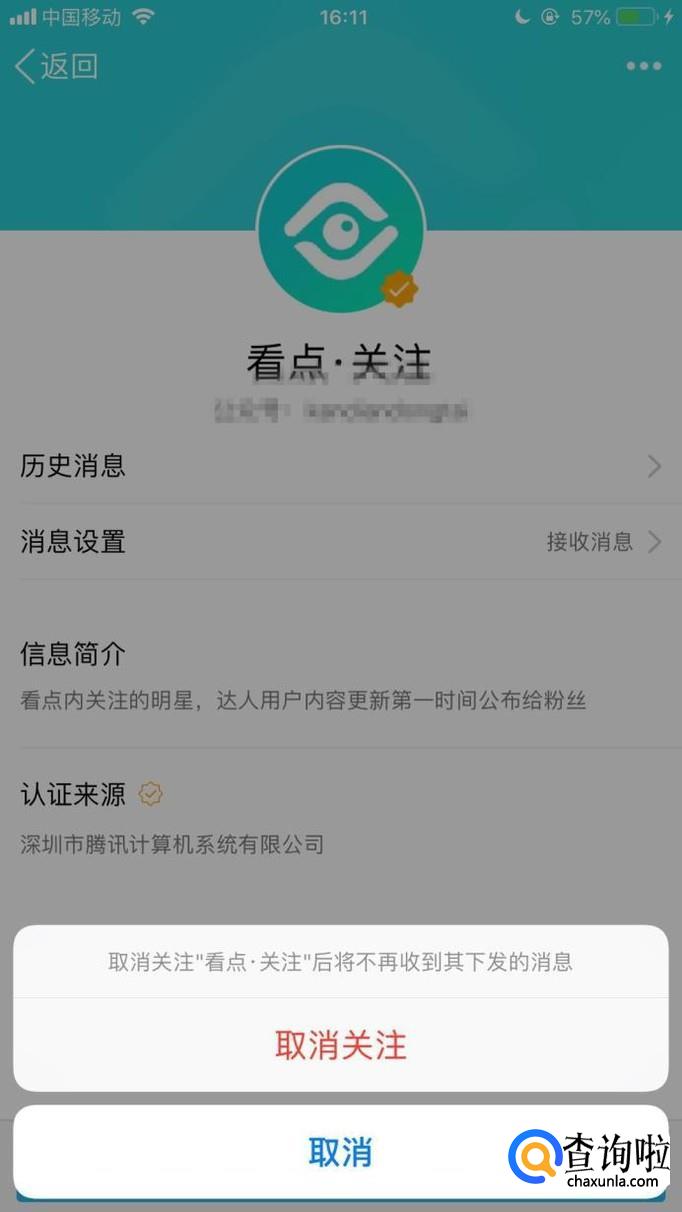Go back with 返回 arrow

pyautogui.click(x=55, y=67)
